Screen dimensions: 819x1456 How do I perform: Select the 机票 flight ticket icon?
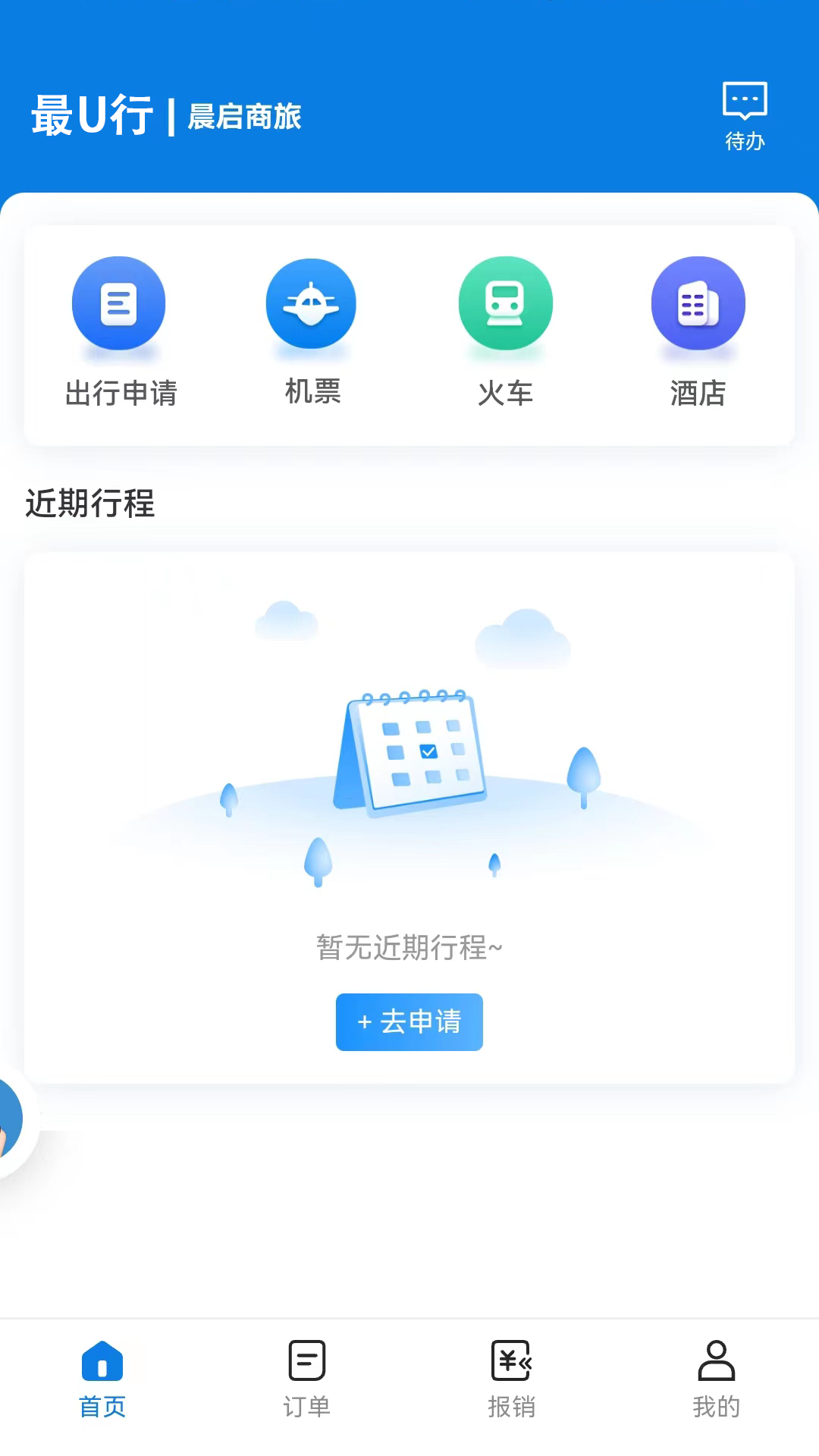coord(311,302)
